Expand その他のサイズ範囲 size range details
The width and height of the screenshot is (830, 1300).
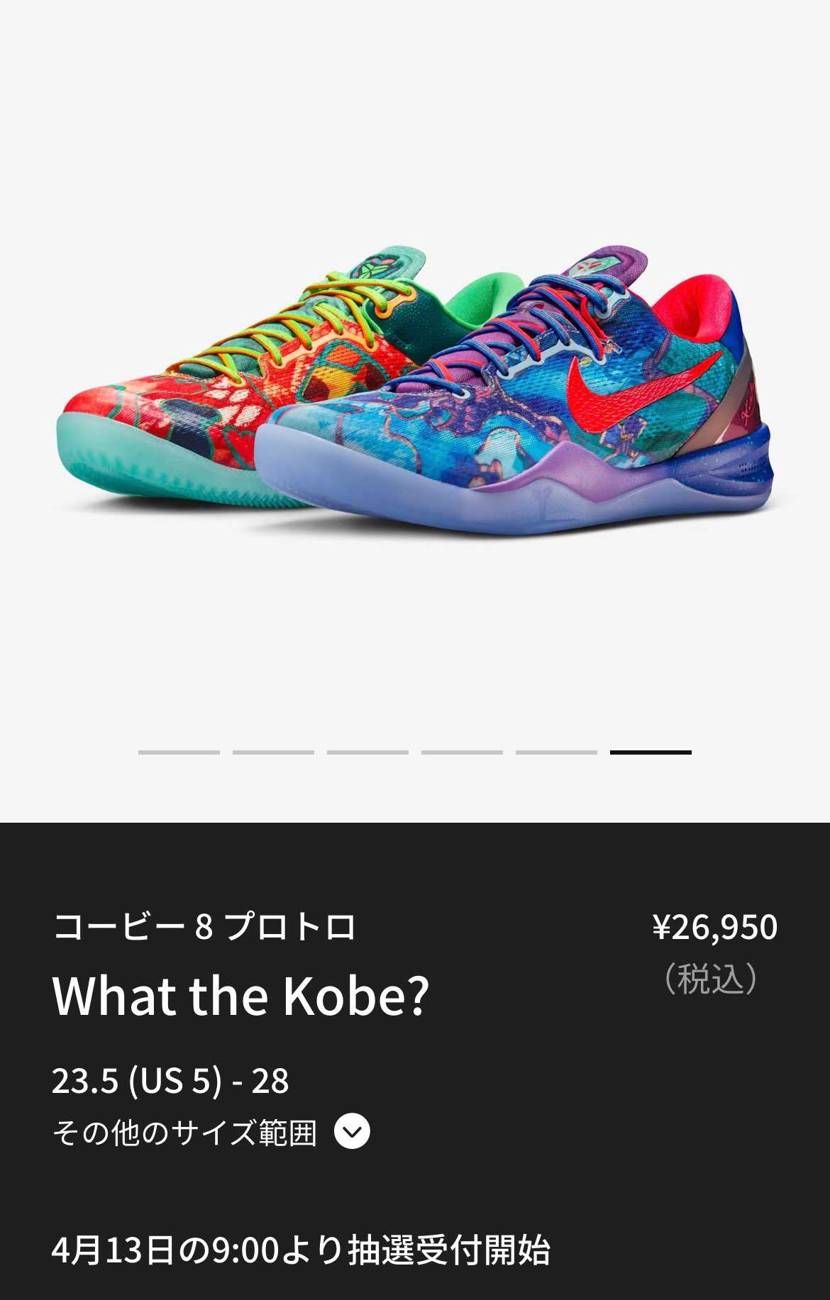coord(351,1132)
